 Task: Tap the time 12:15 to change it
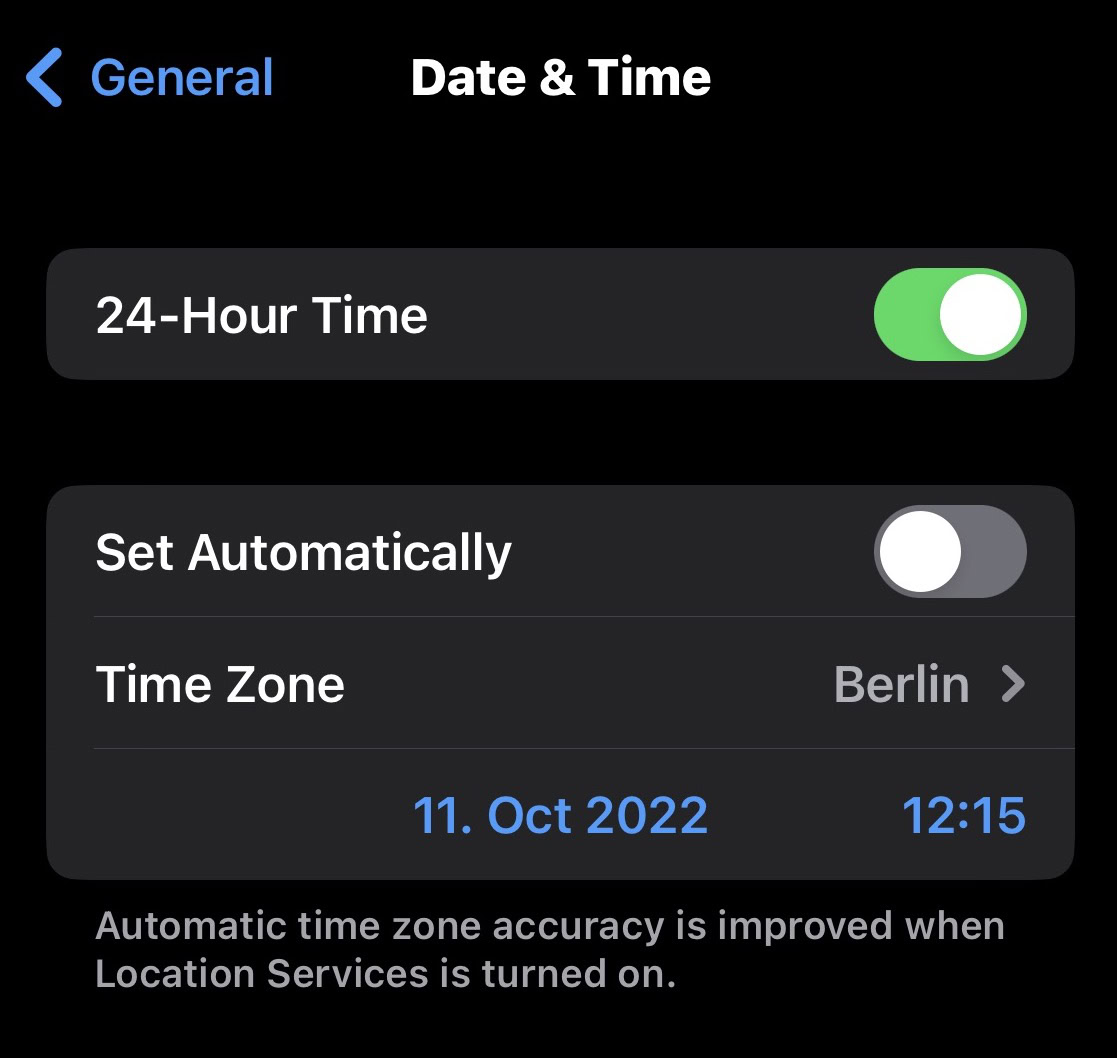(963, 815)
